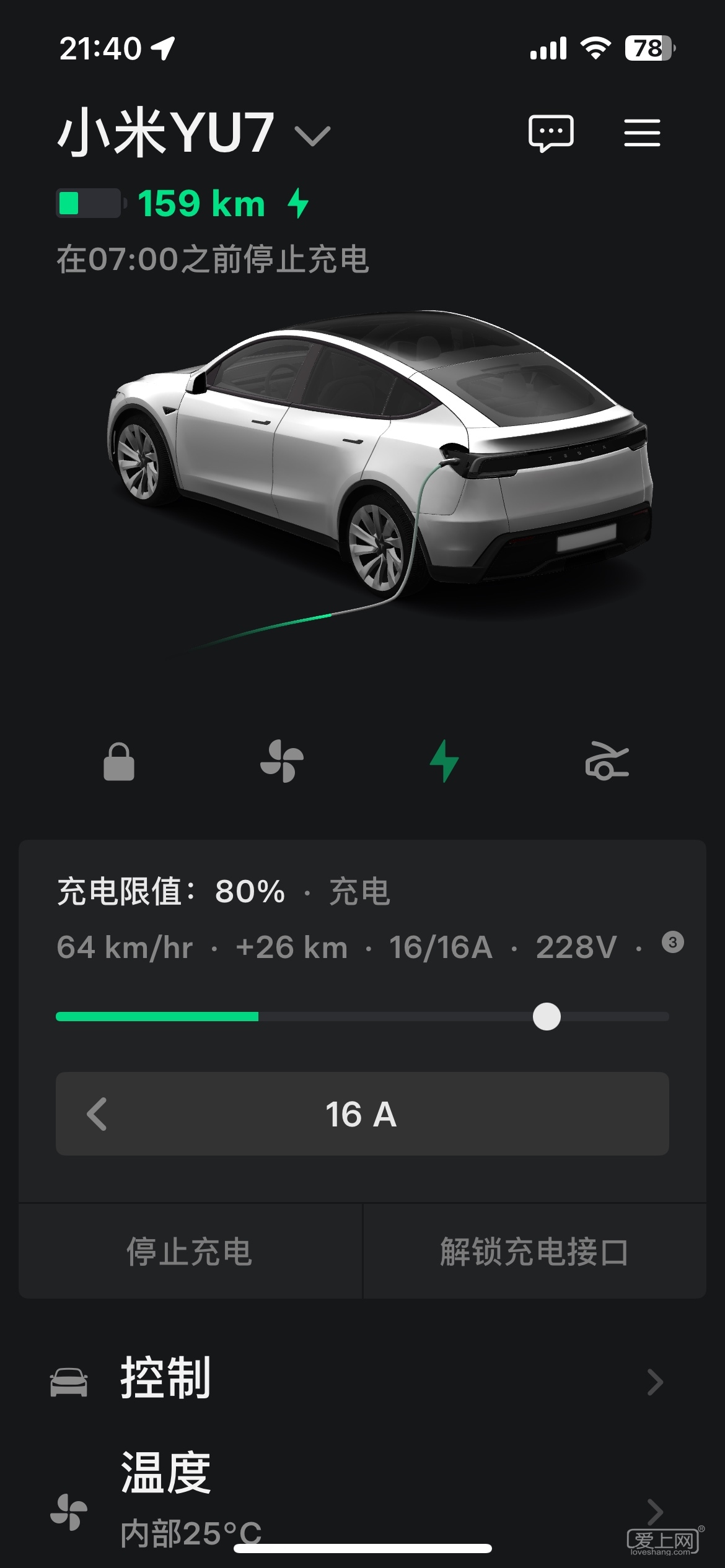Tap the charge limit slider handle
The image size is (725, 1568).
(x=547, y=1017)
